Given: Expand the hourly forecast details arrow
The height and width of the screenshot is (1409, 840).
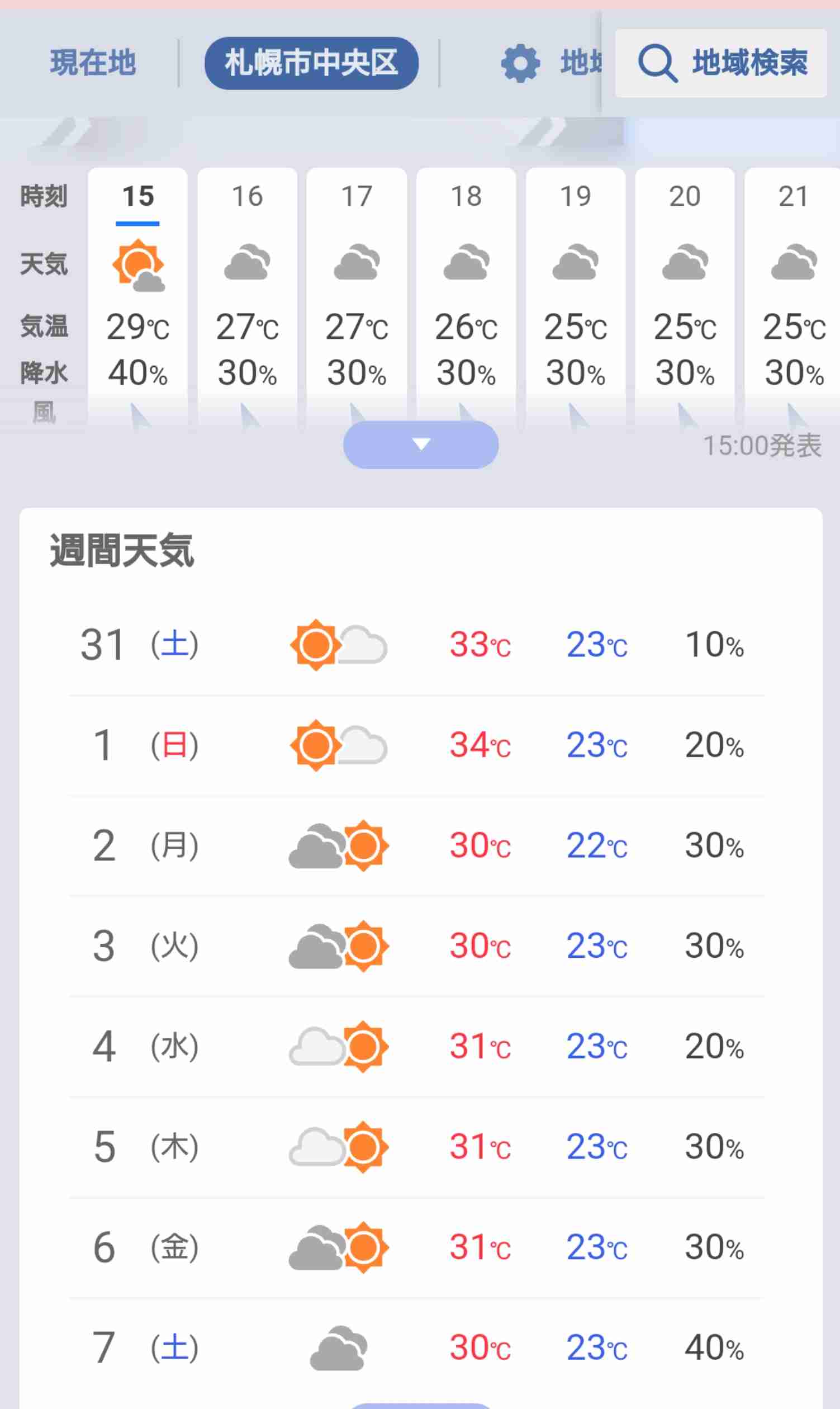Looking at the screenshot, I should point(421,445).
